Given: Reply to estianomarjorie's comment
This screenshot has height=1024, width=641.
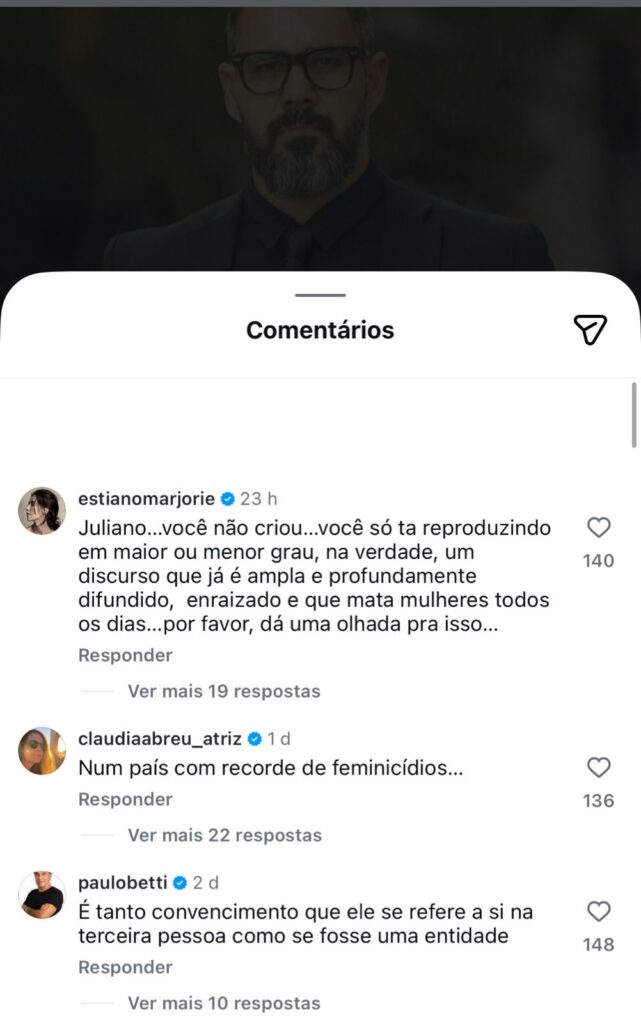Looking at the screenshot, I should click(x=125, y=656).
